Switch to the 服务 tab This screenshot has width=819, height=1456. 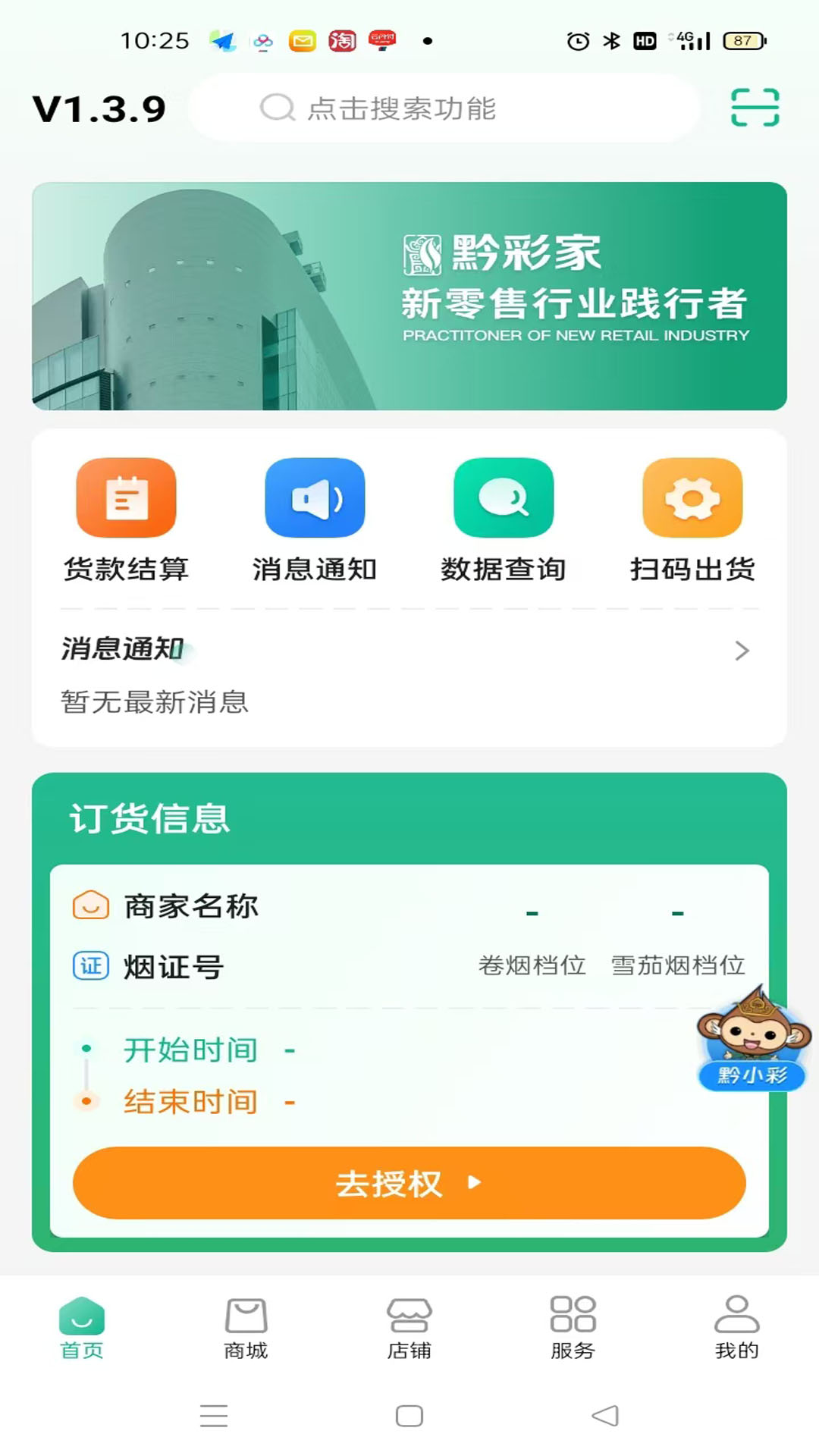[573, 1327]
